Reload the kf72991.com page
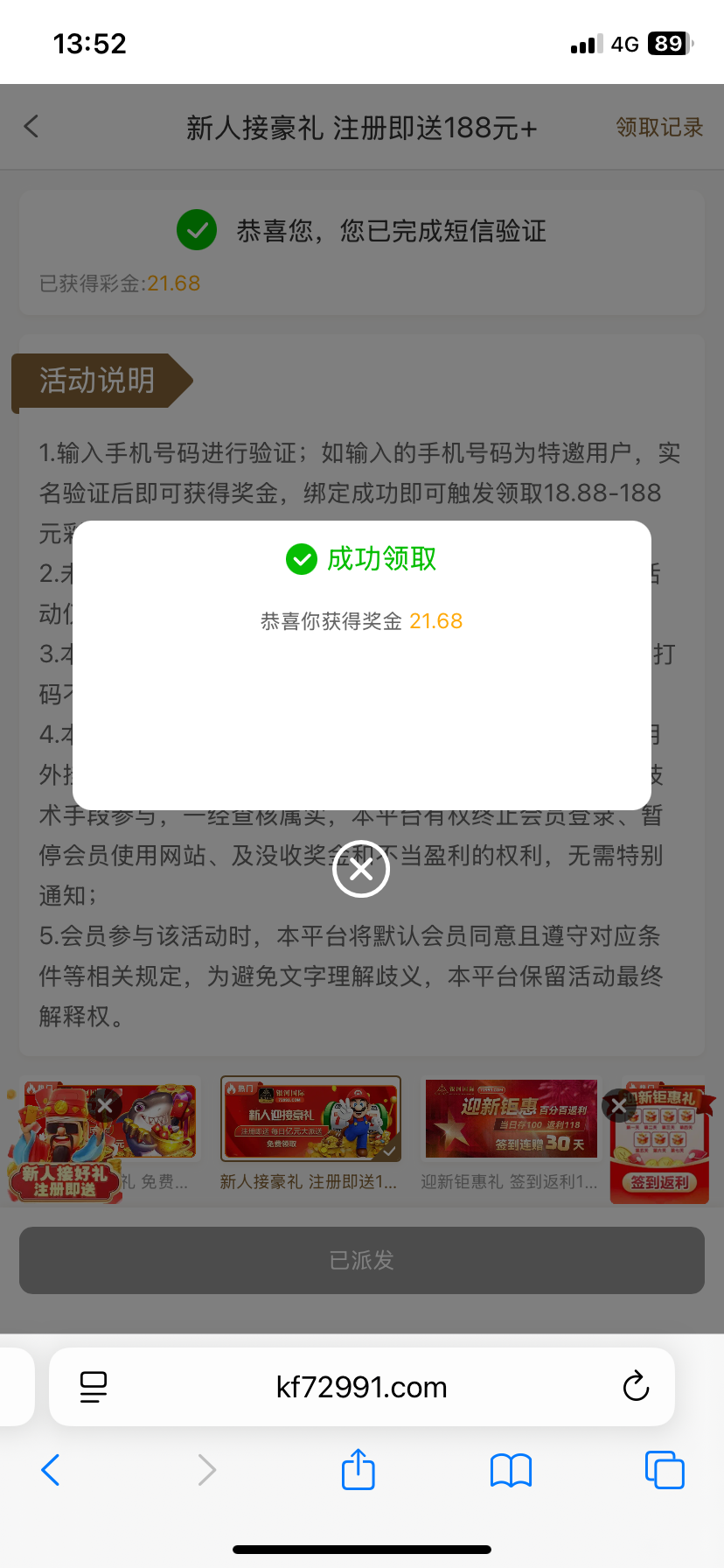 636,1387
